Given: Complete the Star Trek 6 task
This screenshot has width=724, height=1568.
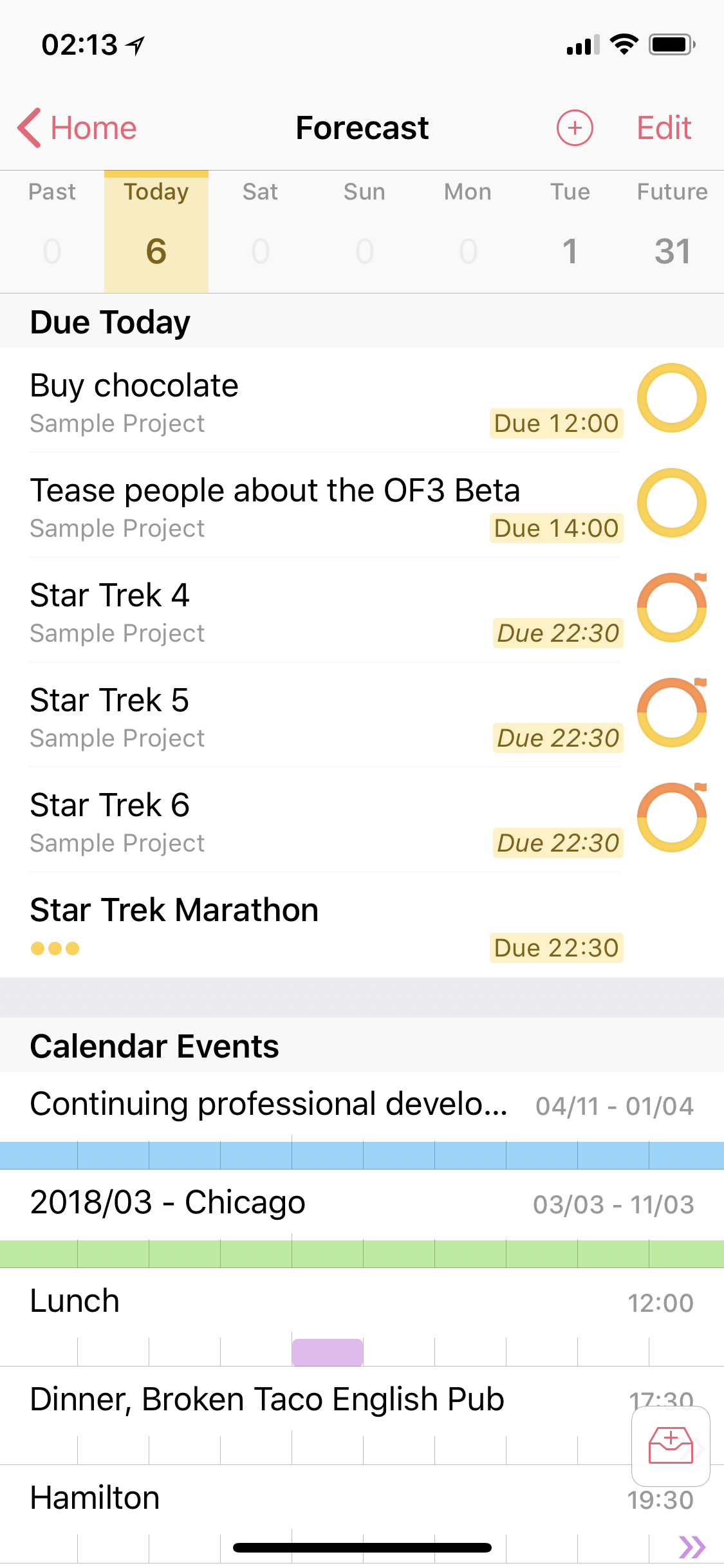Looking at the screenshot, I should coord(671,817).
